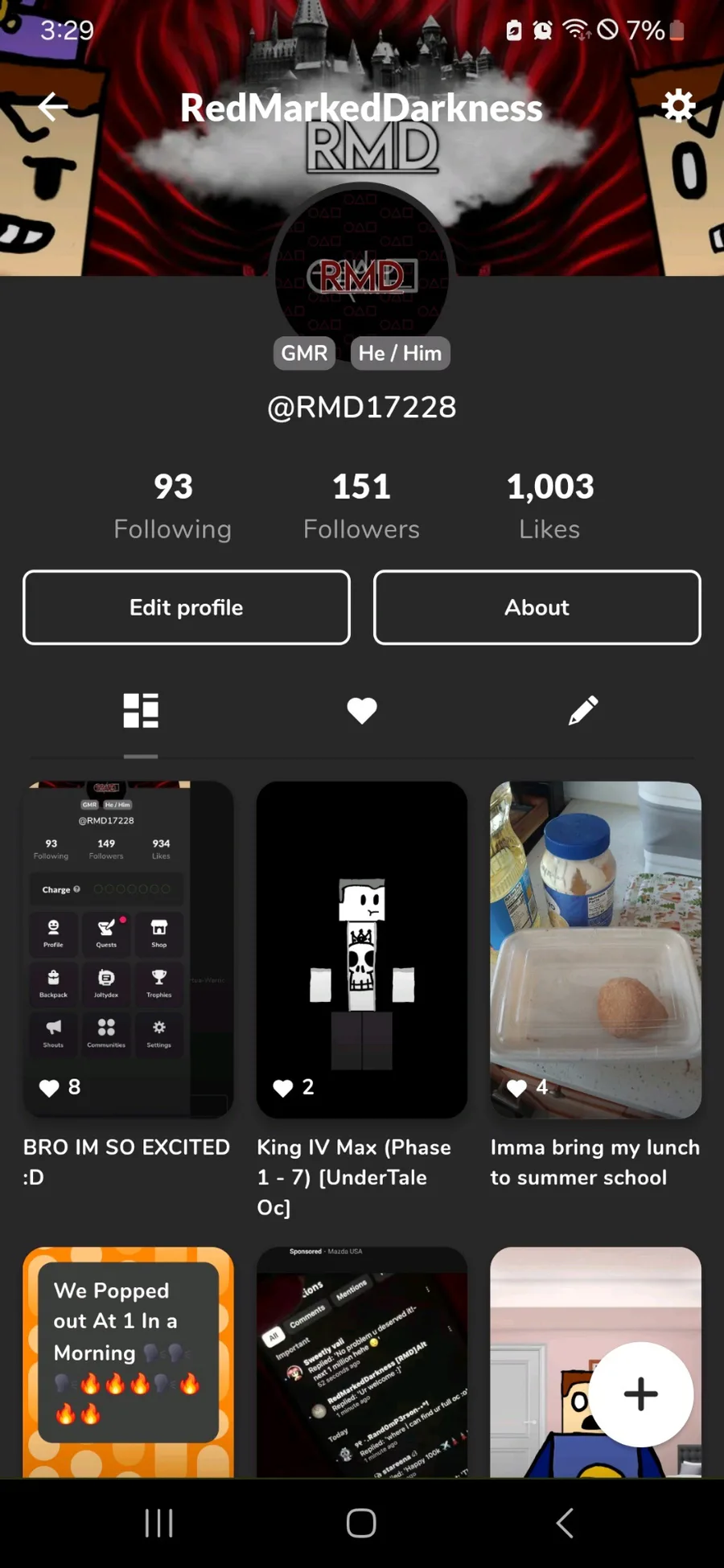Viewport: 724px width, 1568px height.
Task: Switch to the liked posts heart tab
Action: click(362, 711)
